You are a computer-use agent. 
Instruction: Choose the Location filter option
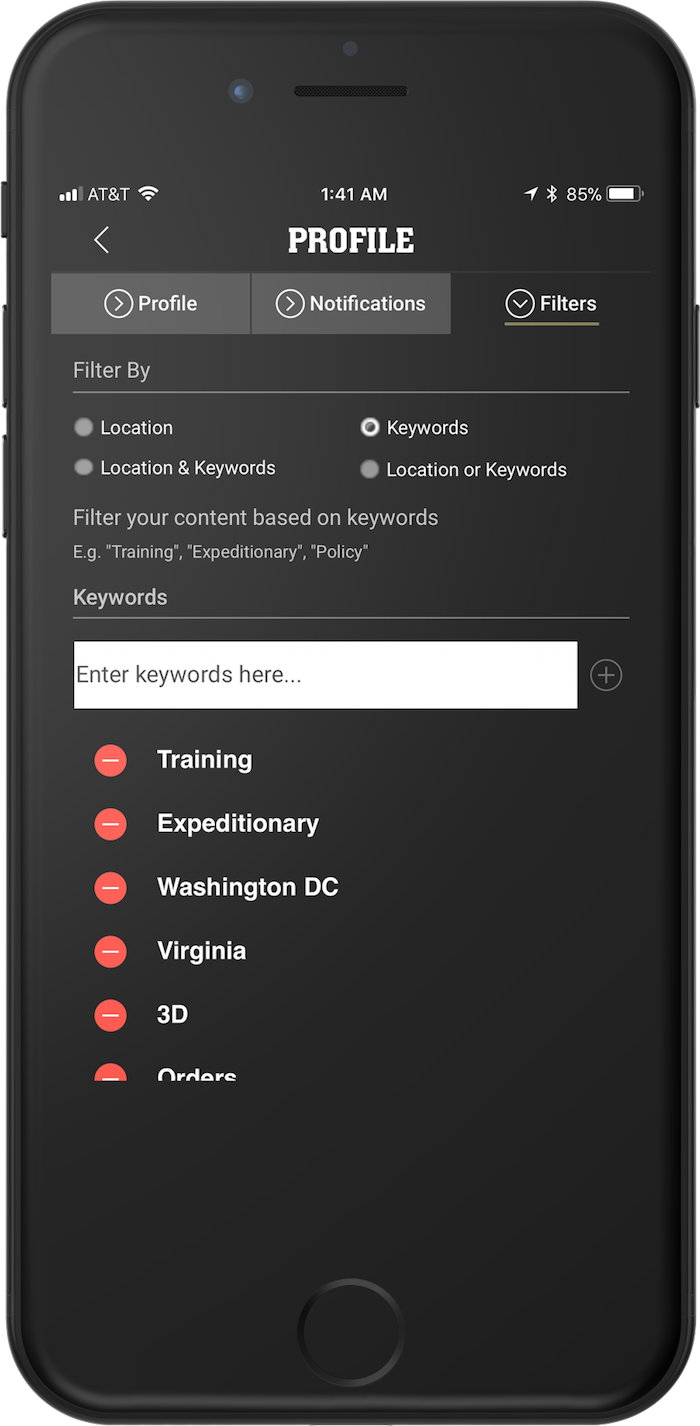point(84,428)
